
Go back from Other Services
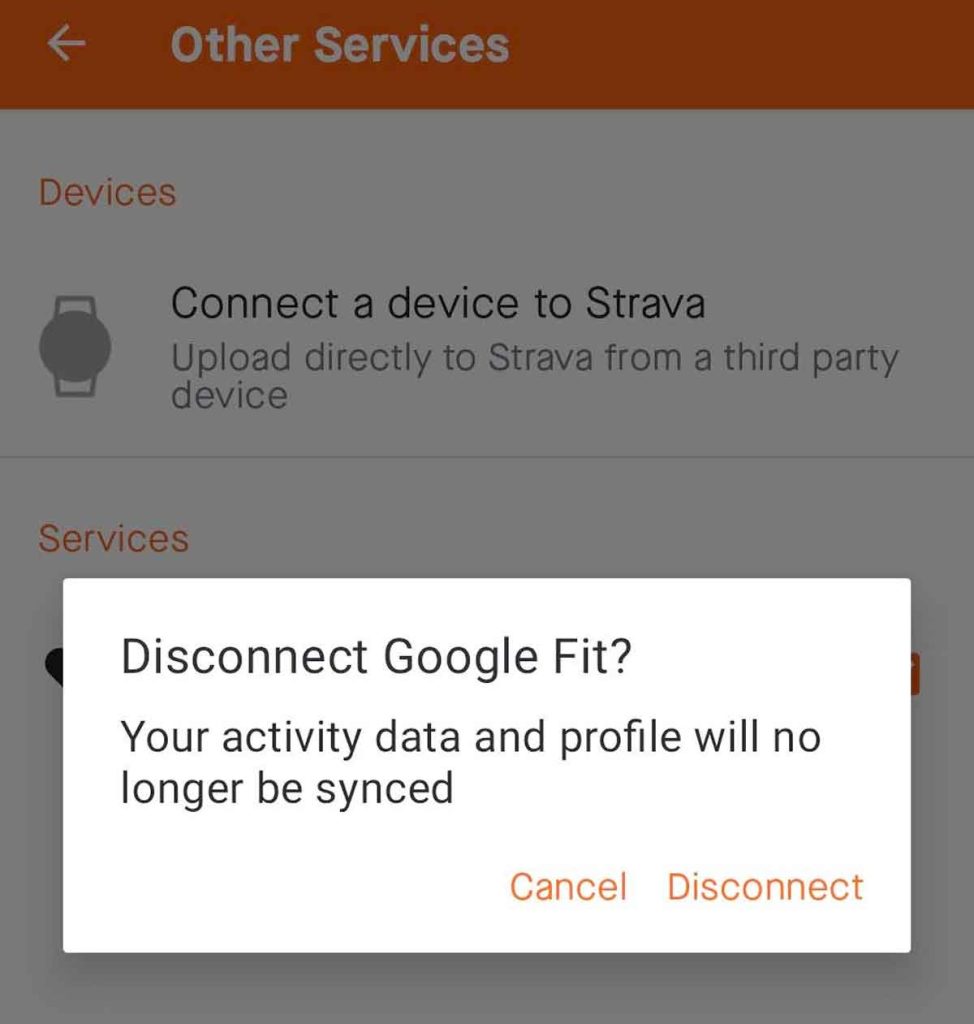(67, 45)
